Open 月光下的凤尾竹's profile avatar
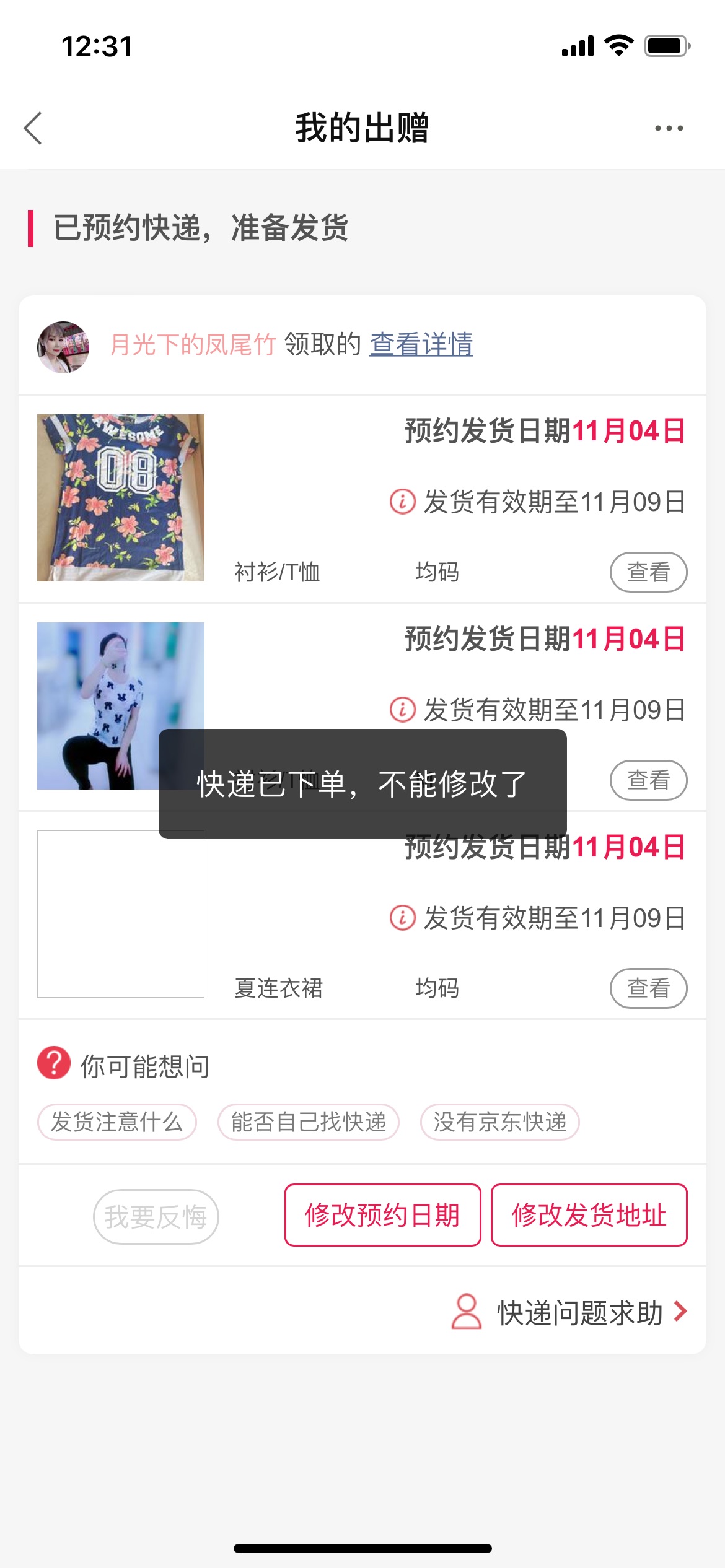The height and width of the screenshot is (1568, 725). pos(63,347)
